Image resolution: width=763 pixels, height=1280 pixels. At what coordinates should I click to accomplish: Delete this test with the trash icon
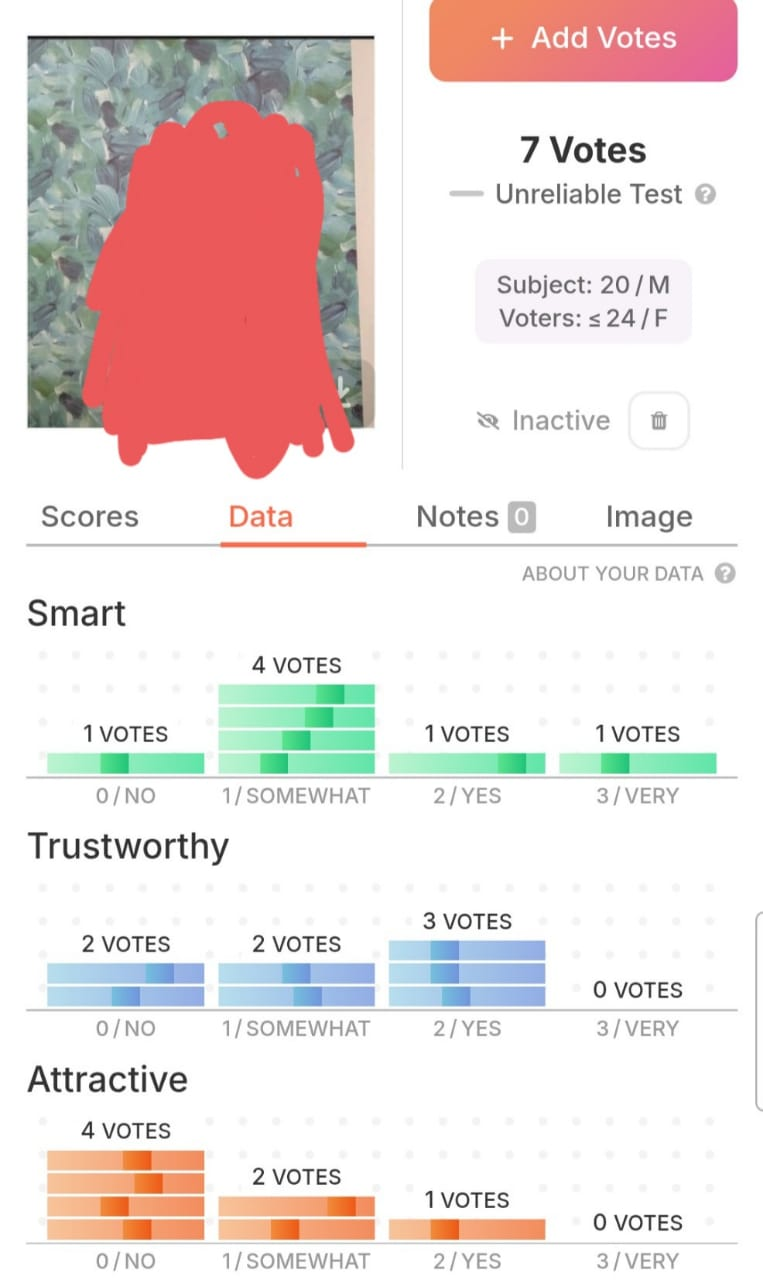tap(658, 421)
